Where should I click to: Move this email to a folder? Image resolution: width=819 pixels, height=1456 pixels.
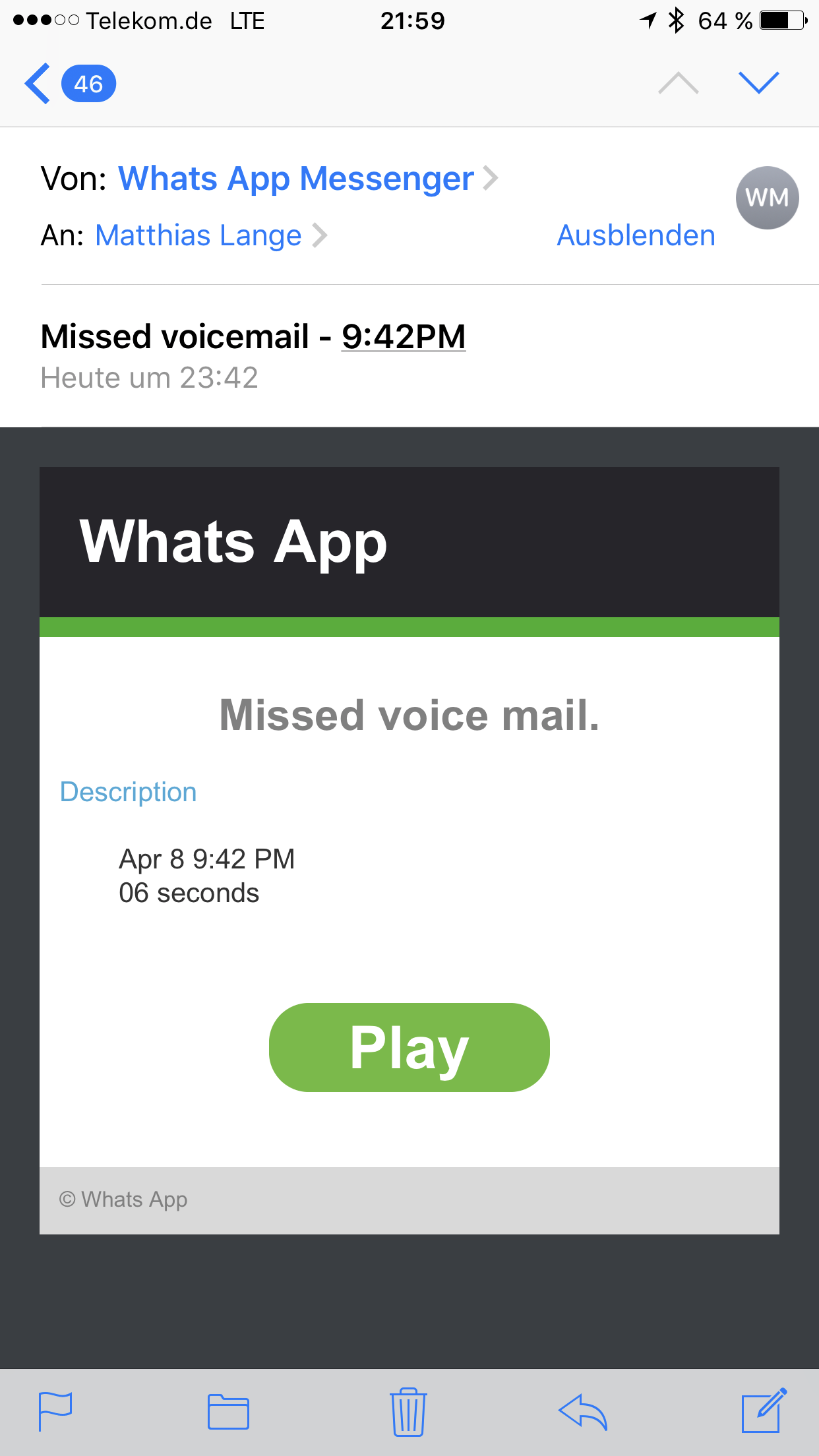(228, 1412)
